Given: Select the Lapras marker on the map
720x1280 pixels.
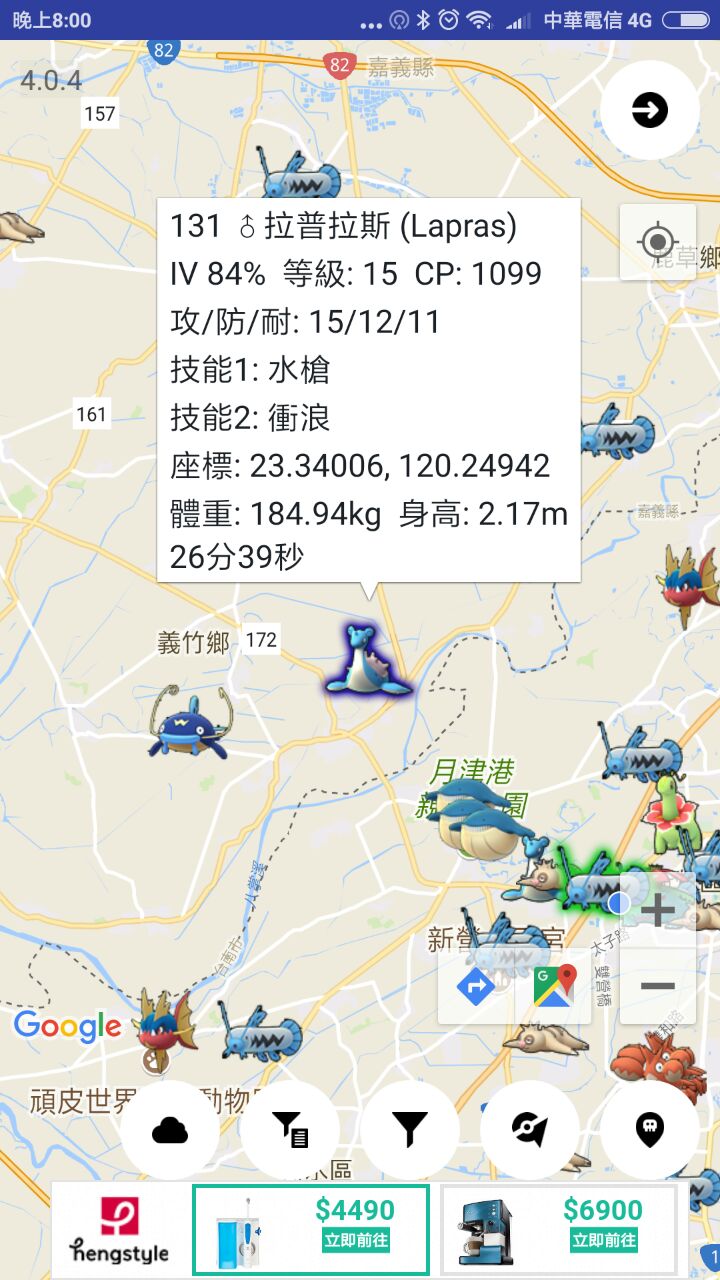Looking at the screenshot, I should point(366,660).
